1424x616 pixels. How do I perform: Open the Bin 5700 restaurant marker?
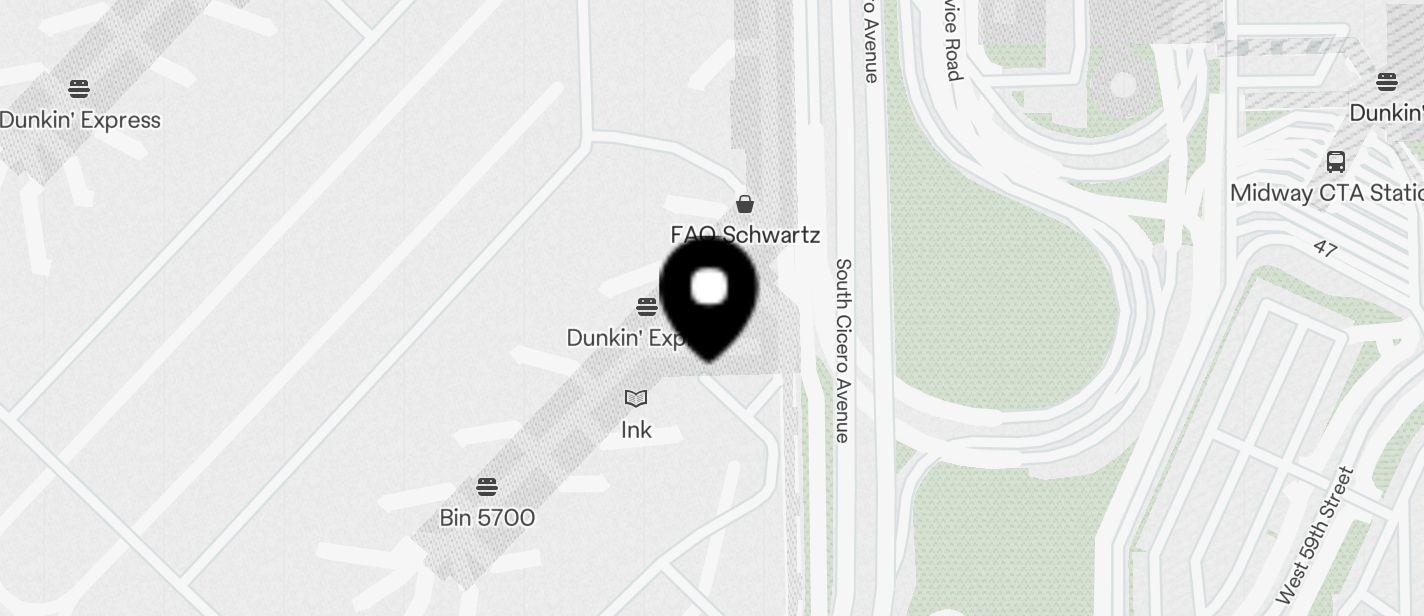[487, 487]
